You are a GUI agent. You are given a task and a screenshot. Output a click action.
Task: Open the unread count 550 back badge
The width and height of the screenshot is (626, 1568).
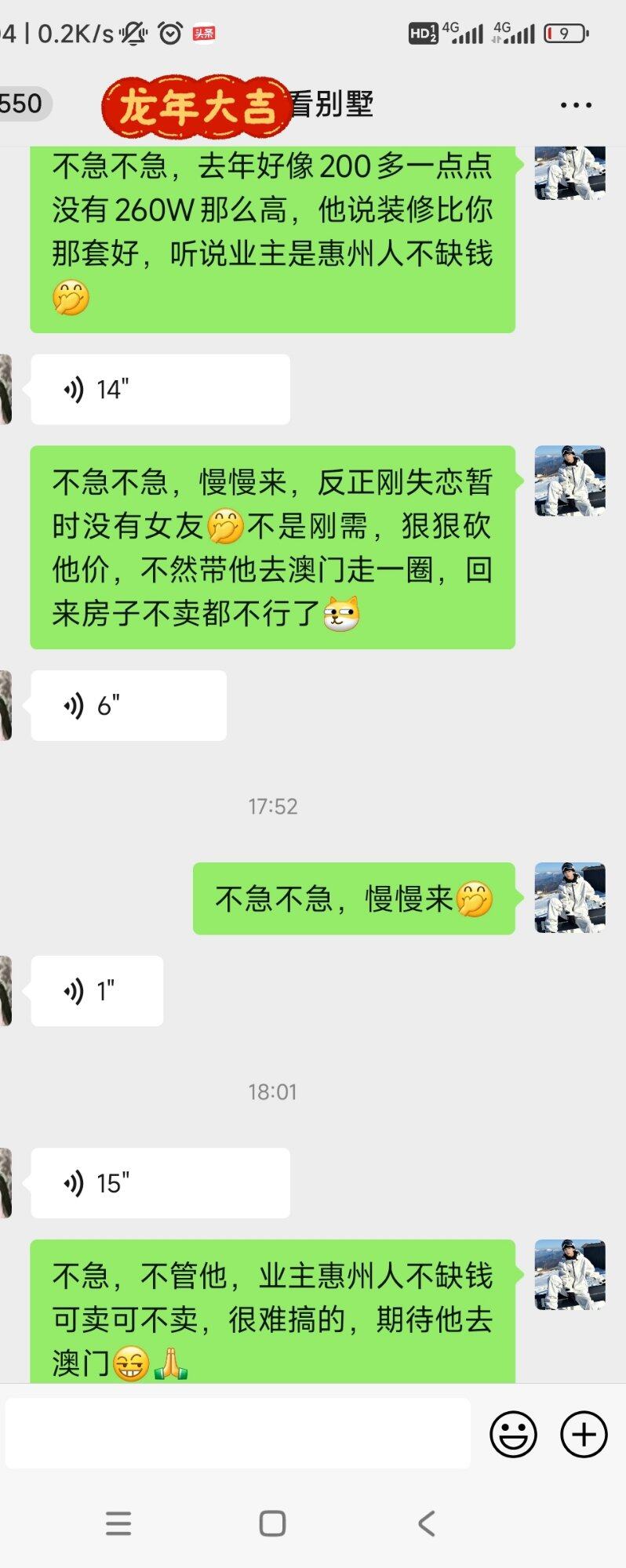click(x=22, y=103)
